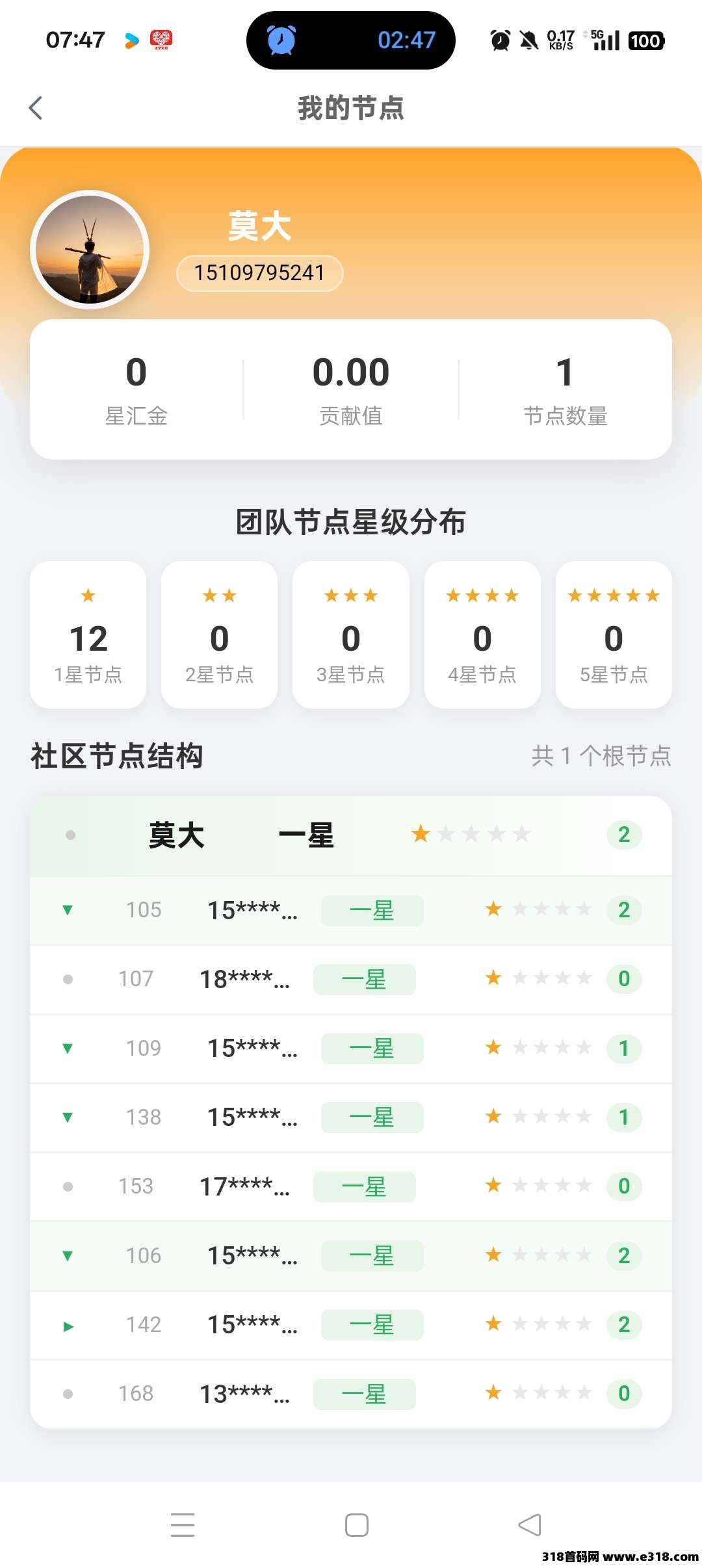Collapse node 106's children

tap(68, 1255)
